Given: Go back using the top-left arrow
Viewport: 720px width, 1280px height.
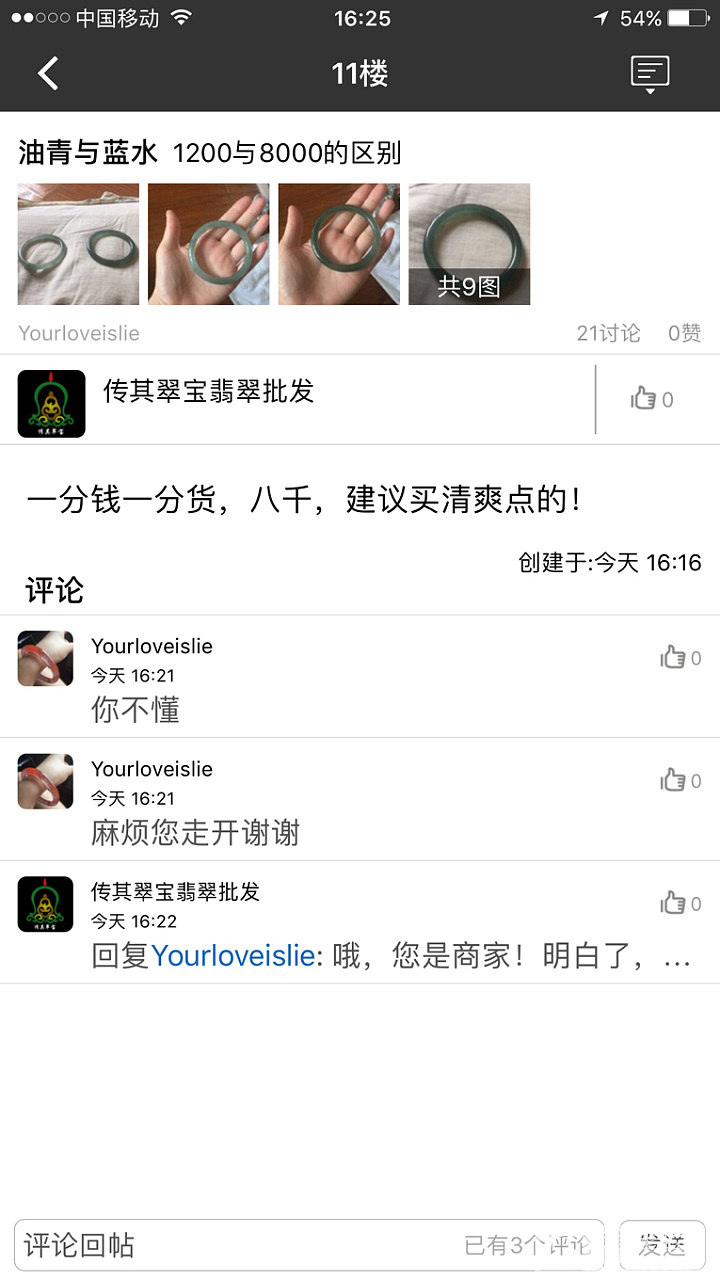Looking at the screenshot, I should 48,73.
